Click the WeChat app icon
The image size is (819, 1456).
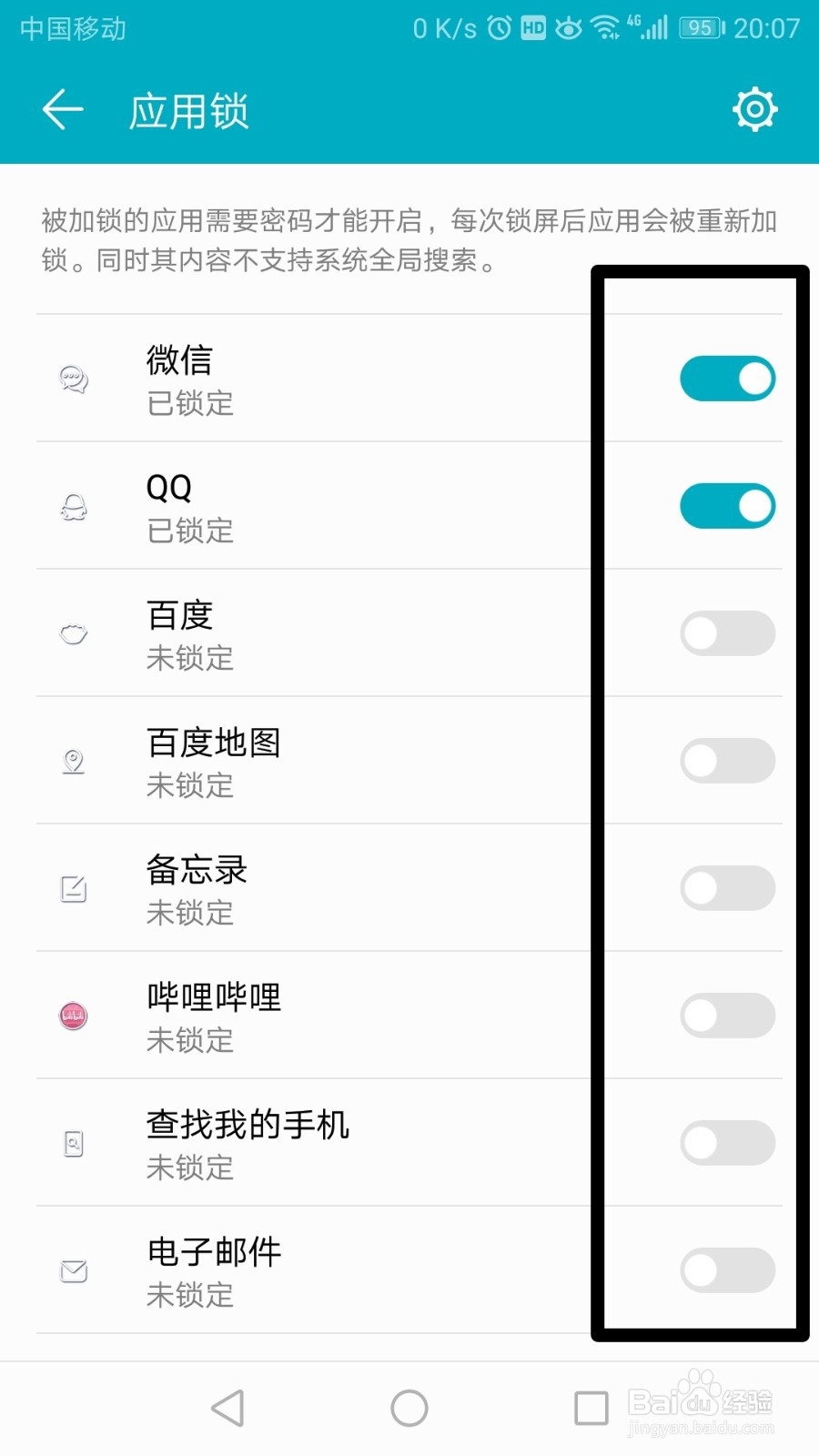73,379
